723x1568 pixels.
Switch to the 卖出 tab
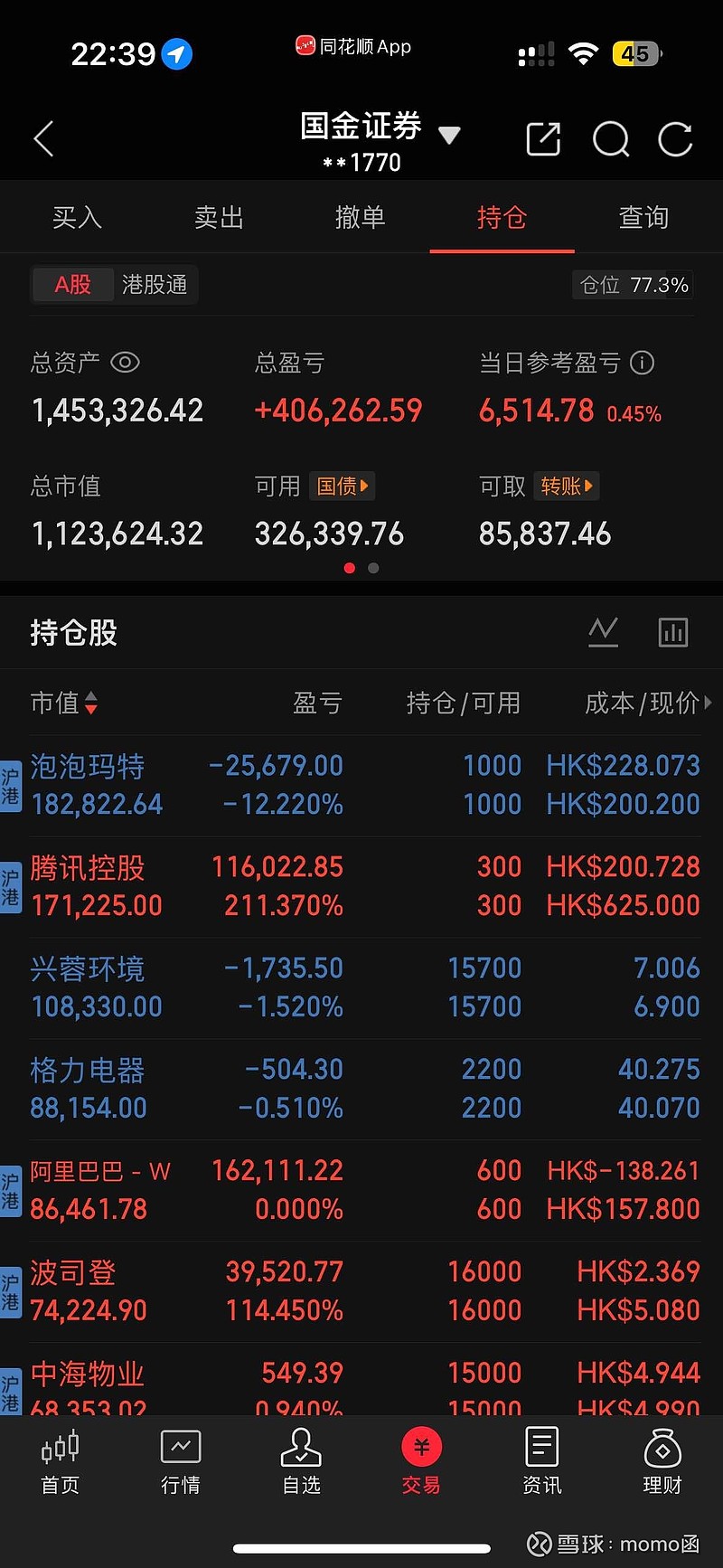tap(218, 217)
